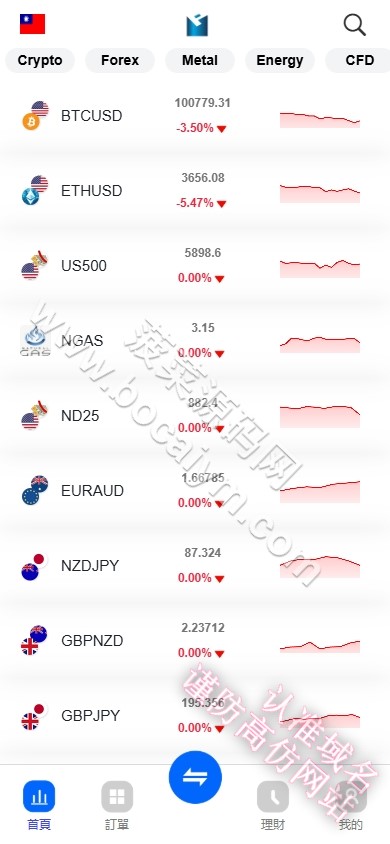390x844 pixels.
Task: Open the search magnifier icon
Action: click(x=354, y=25)
